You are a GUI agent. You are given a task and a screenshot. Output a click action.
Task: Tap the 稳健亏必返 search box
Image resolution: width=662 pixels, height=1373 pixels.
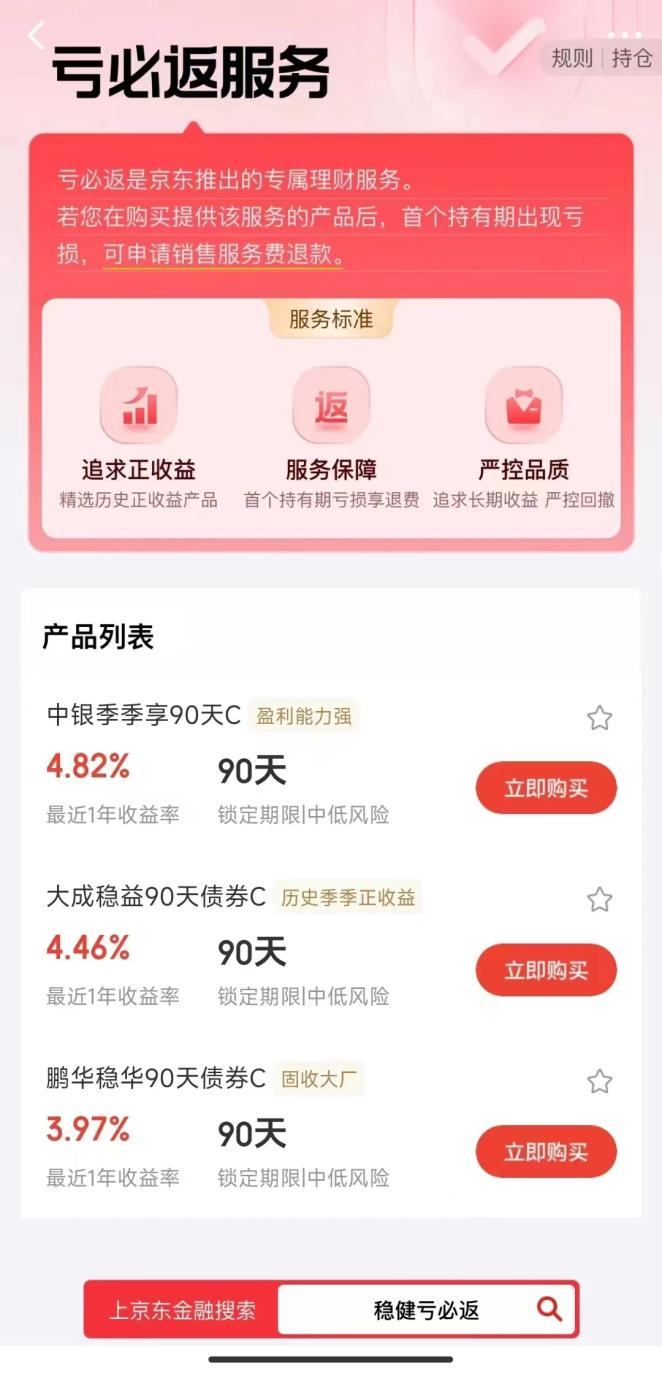[426, 1310]
